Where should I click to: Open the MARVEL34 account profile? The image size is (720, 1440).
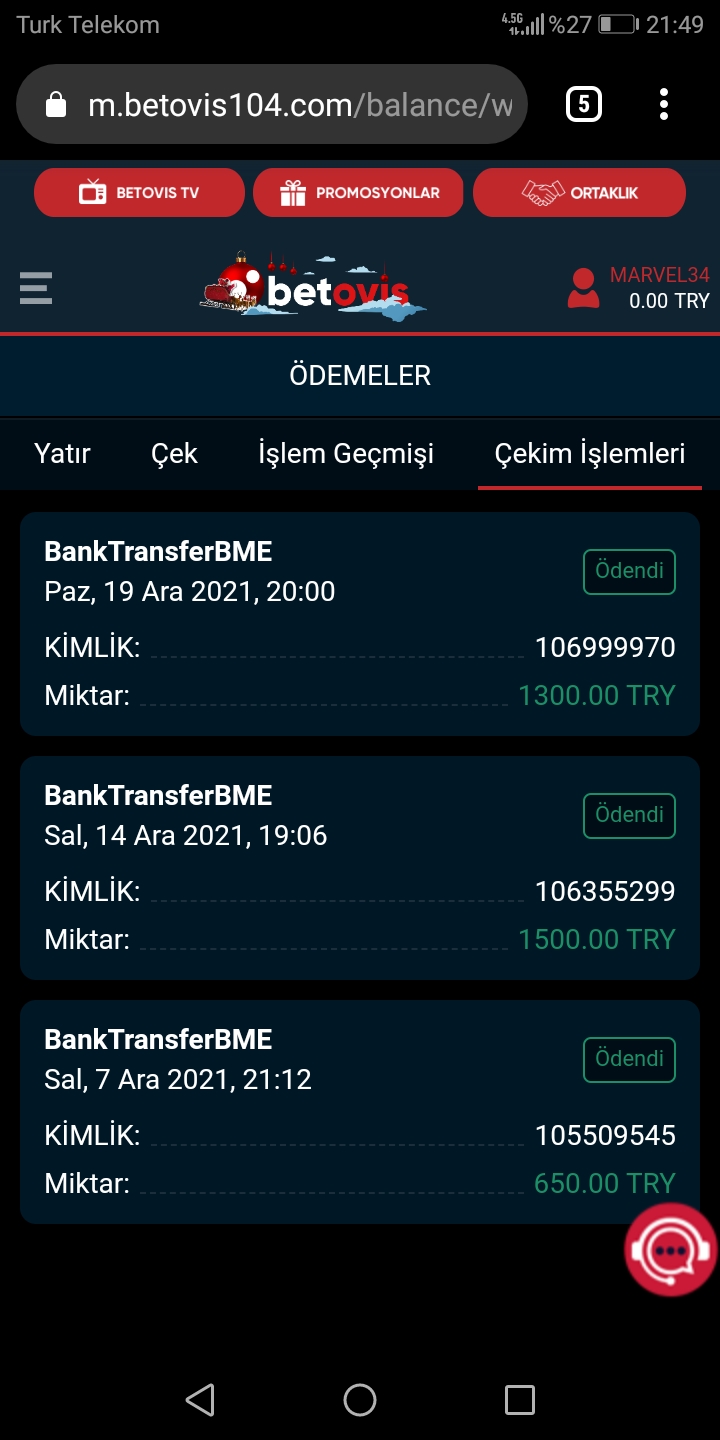[638, 288]
